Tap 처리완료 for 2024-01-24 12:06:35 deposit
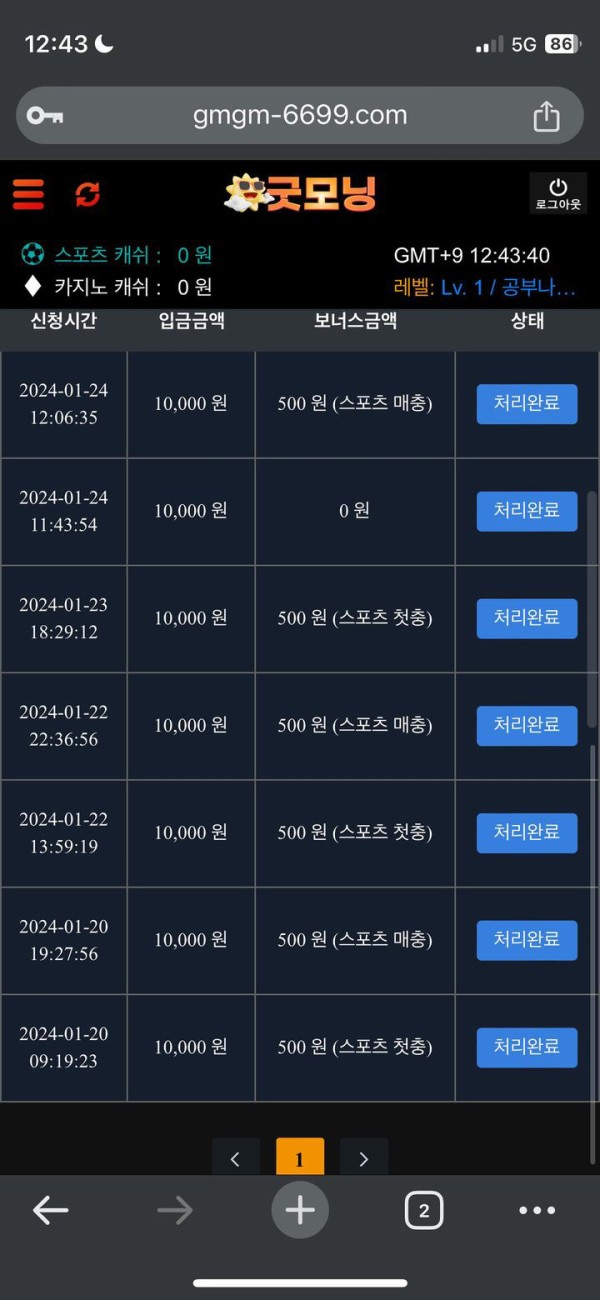Viewport: 600px width, 1300px height. point(527,404)
